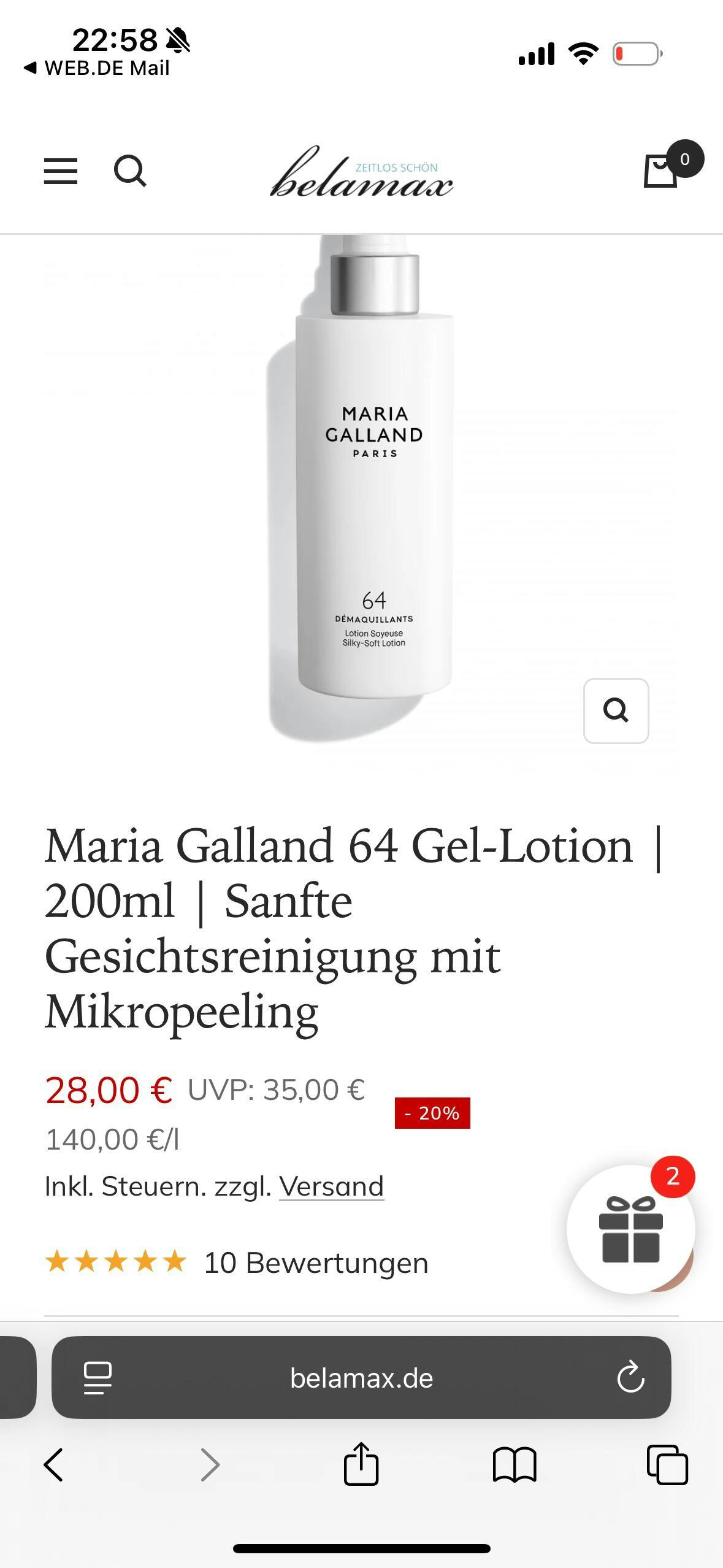Reload the current page

point(630,1378)
